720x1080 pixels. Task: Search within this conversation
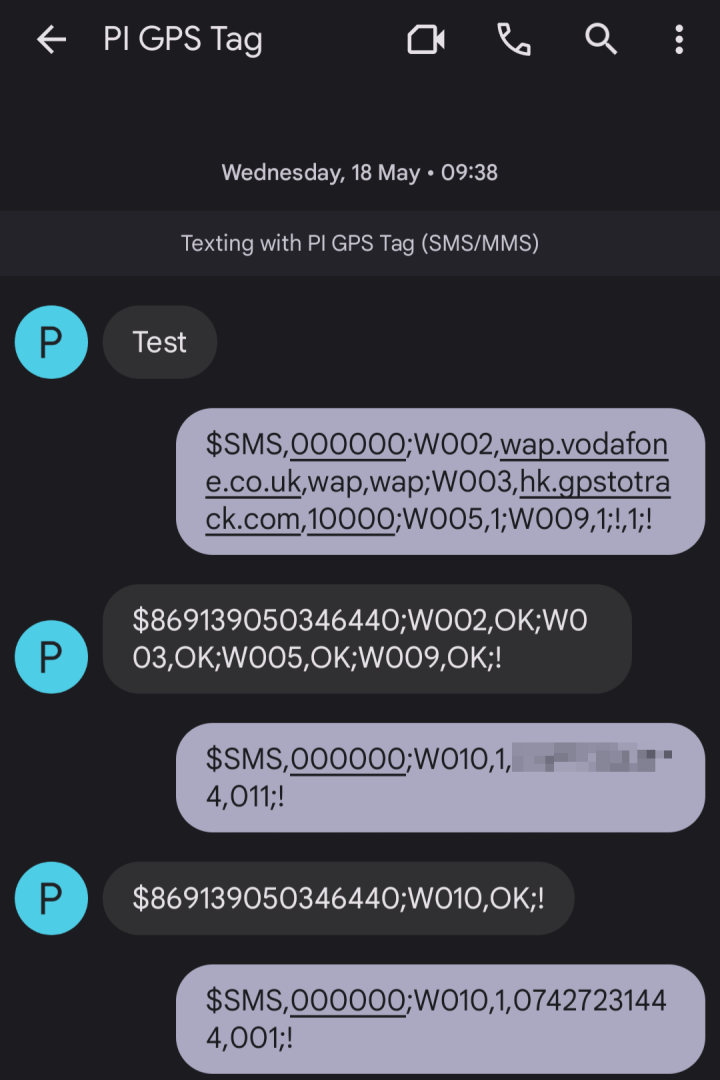600,40
